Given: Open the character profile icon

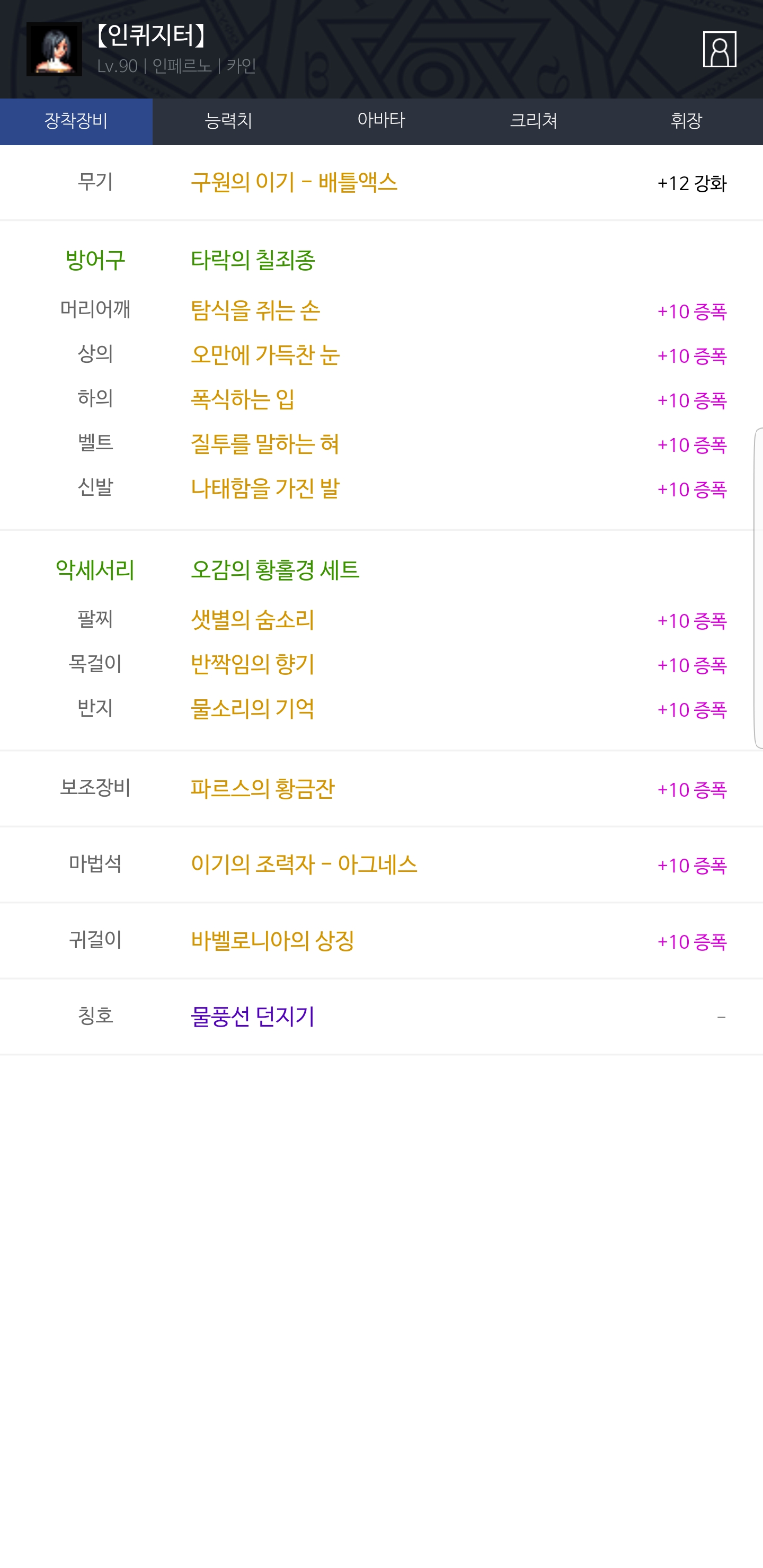Looking at the screenshot, I should coord(719,49).
